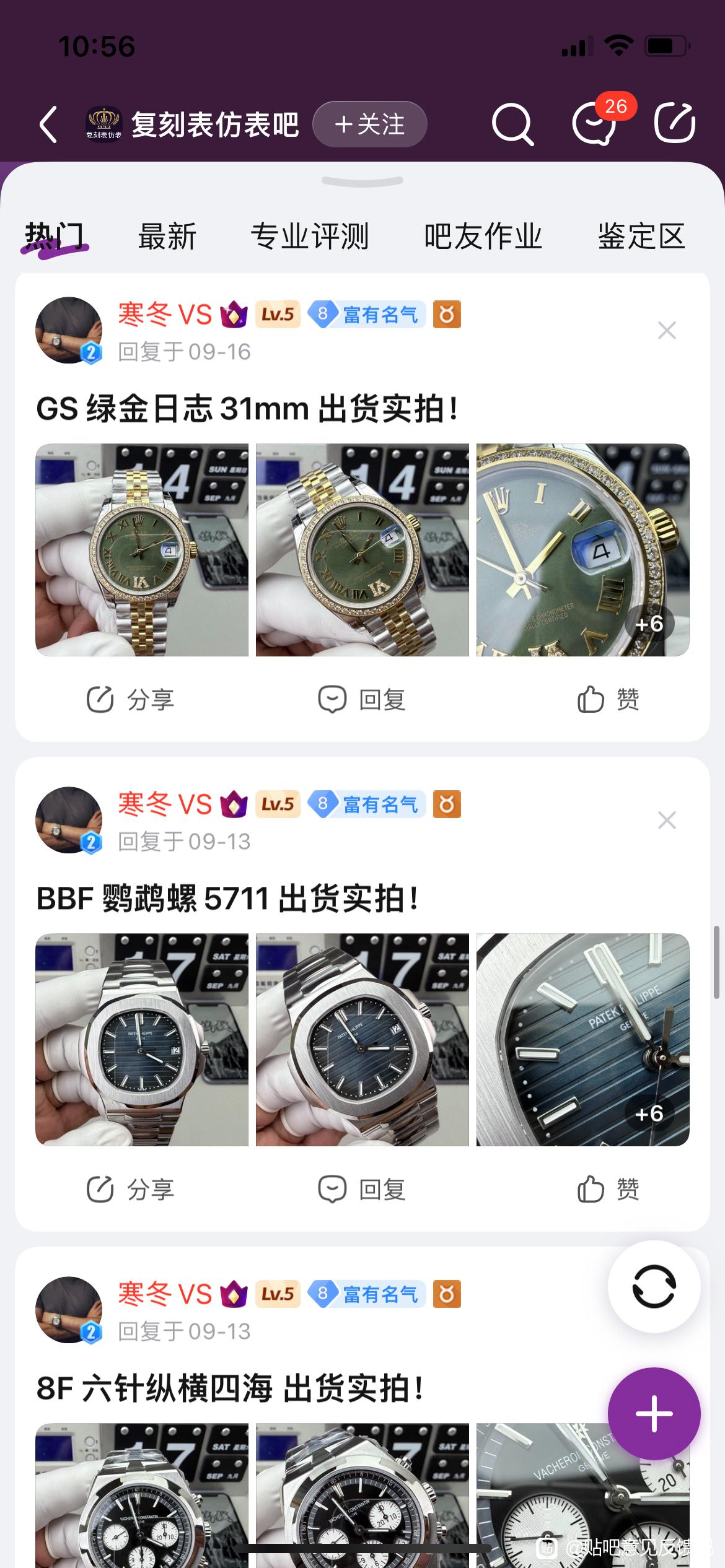Like the BBF 鹦鹉螺 5711 post
This screenshot has height=1568, width=725.
coord(608,1190)
